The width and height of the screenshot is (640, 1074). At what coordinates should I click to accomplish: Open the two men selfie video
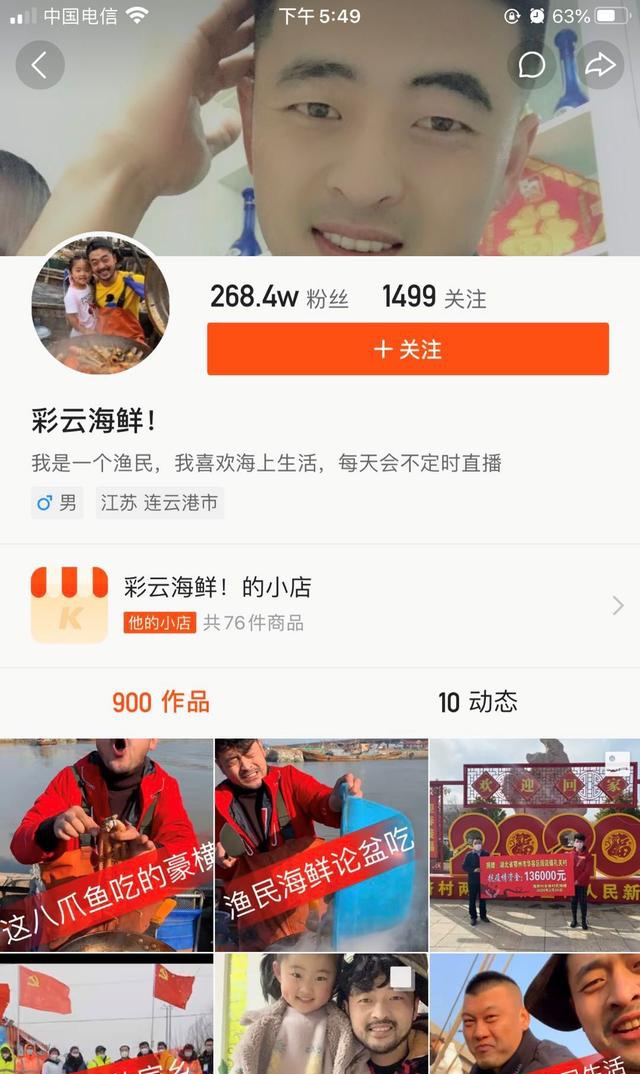click(x=535, y=1014)
